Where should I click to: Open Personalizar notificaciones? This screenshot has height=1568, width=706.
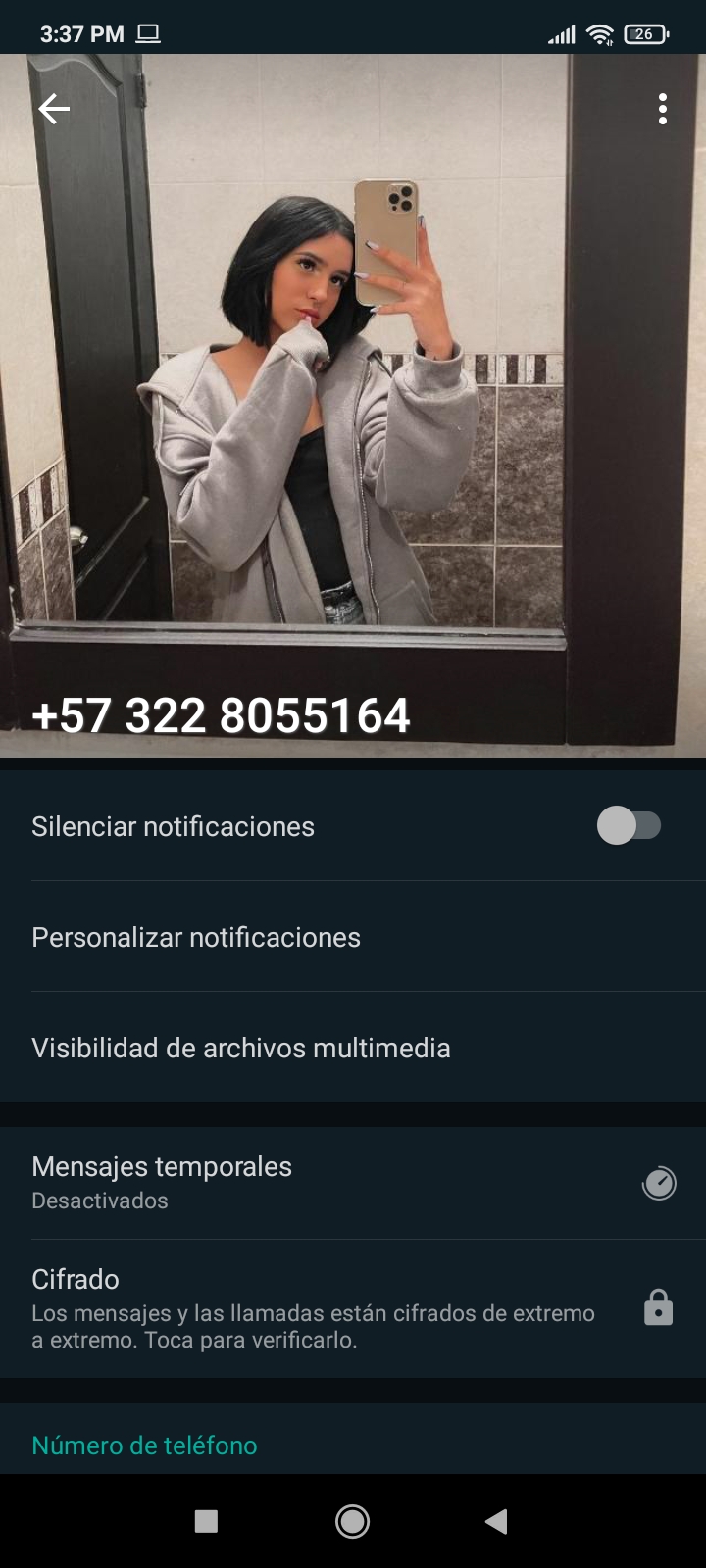click(353, 937)
